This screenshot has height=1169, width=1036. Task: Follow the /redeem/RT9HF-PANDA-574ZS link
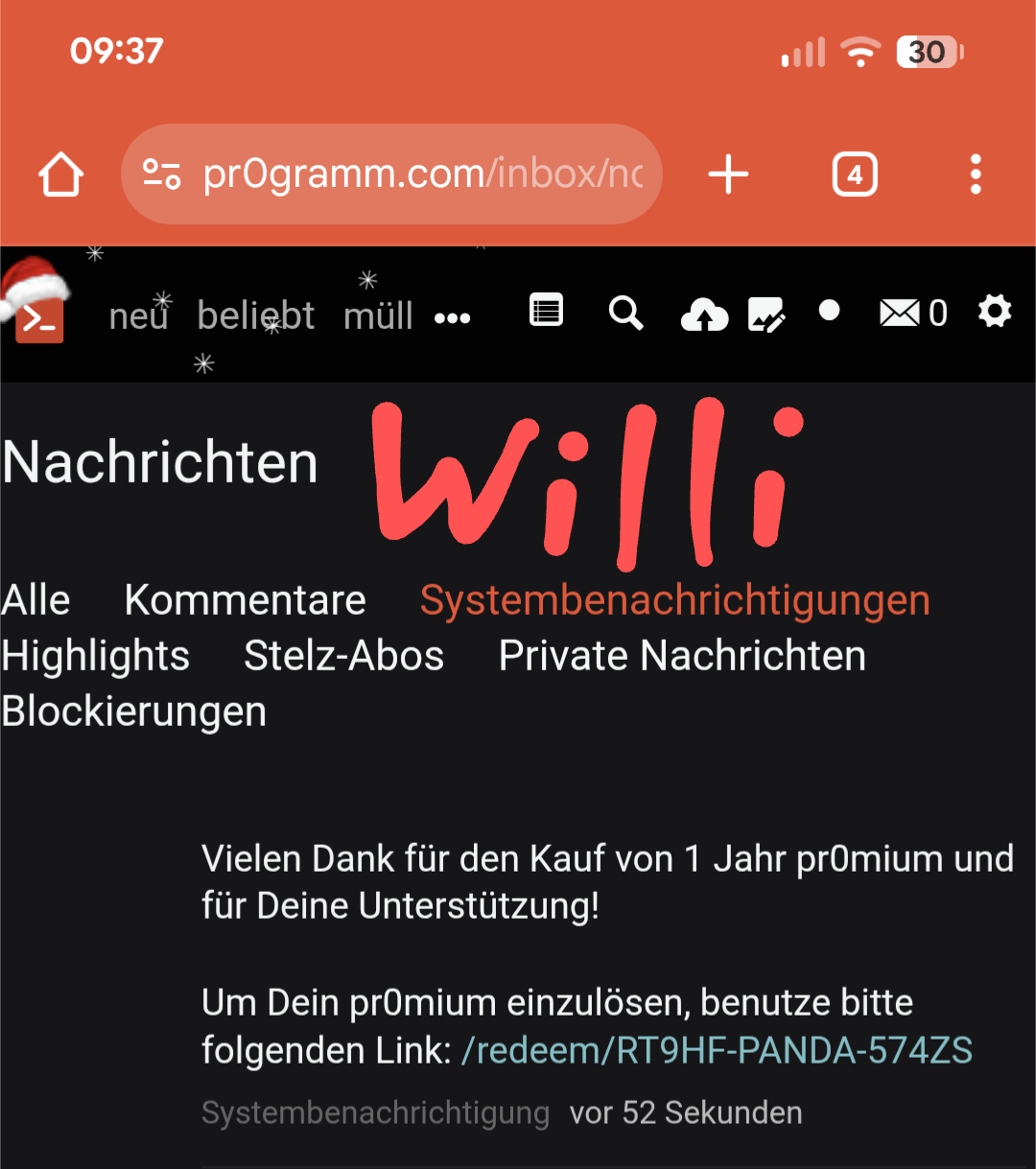tap(717, 1051)
